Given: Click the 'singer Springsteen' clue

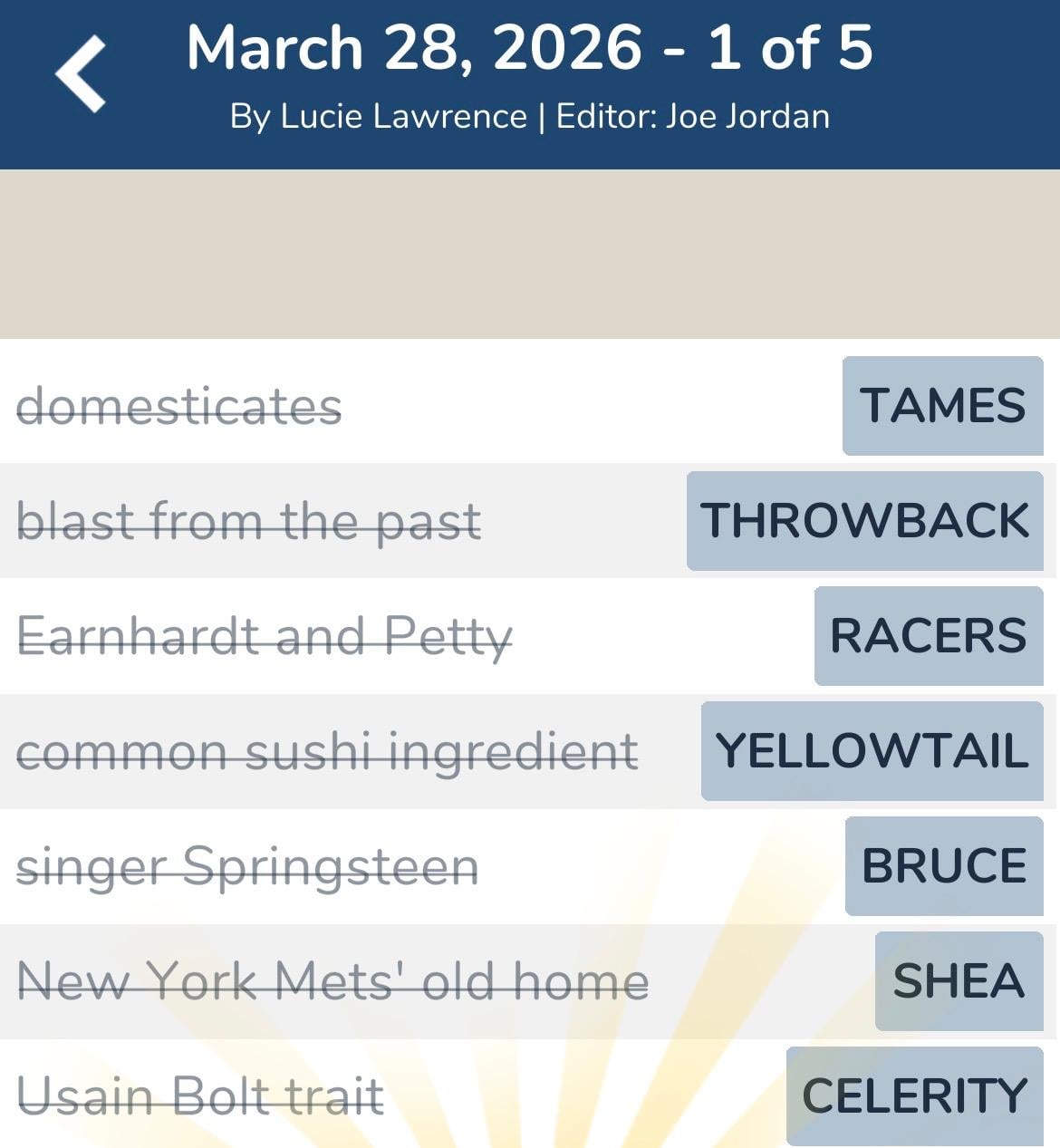Looking at the screenshot, I should click(249, 866).
